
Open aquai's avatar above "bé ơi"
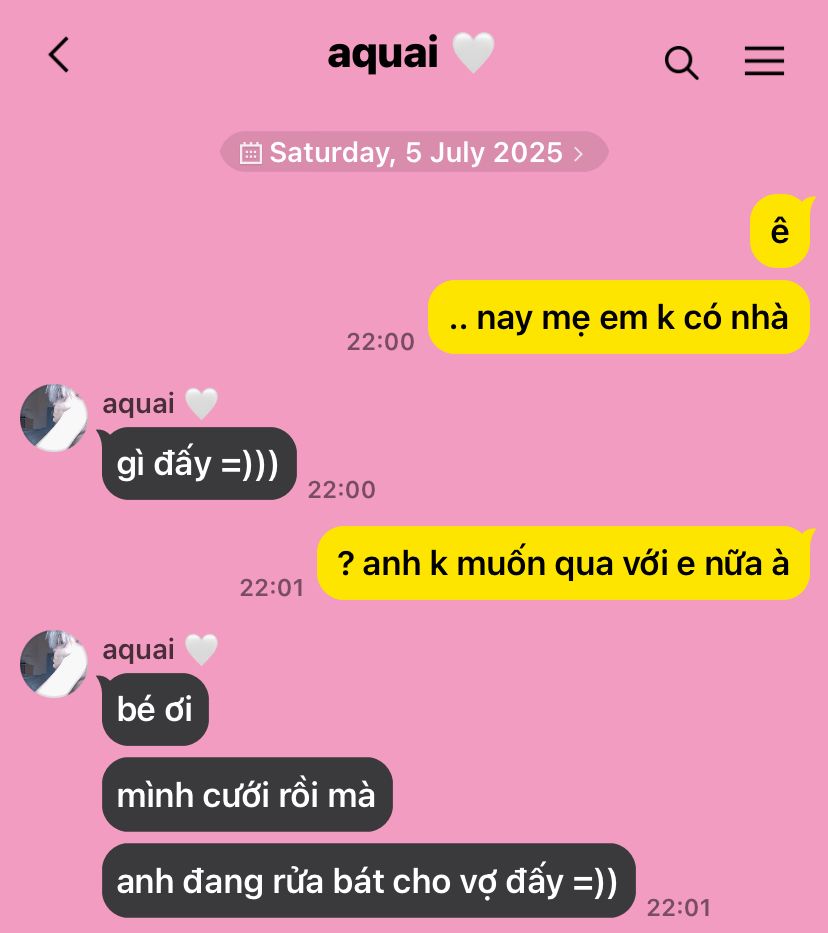tap(54, 663)
